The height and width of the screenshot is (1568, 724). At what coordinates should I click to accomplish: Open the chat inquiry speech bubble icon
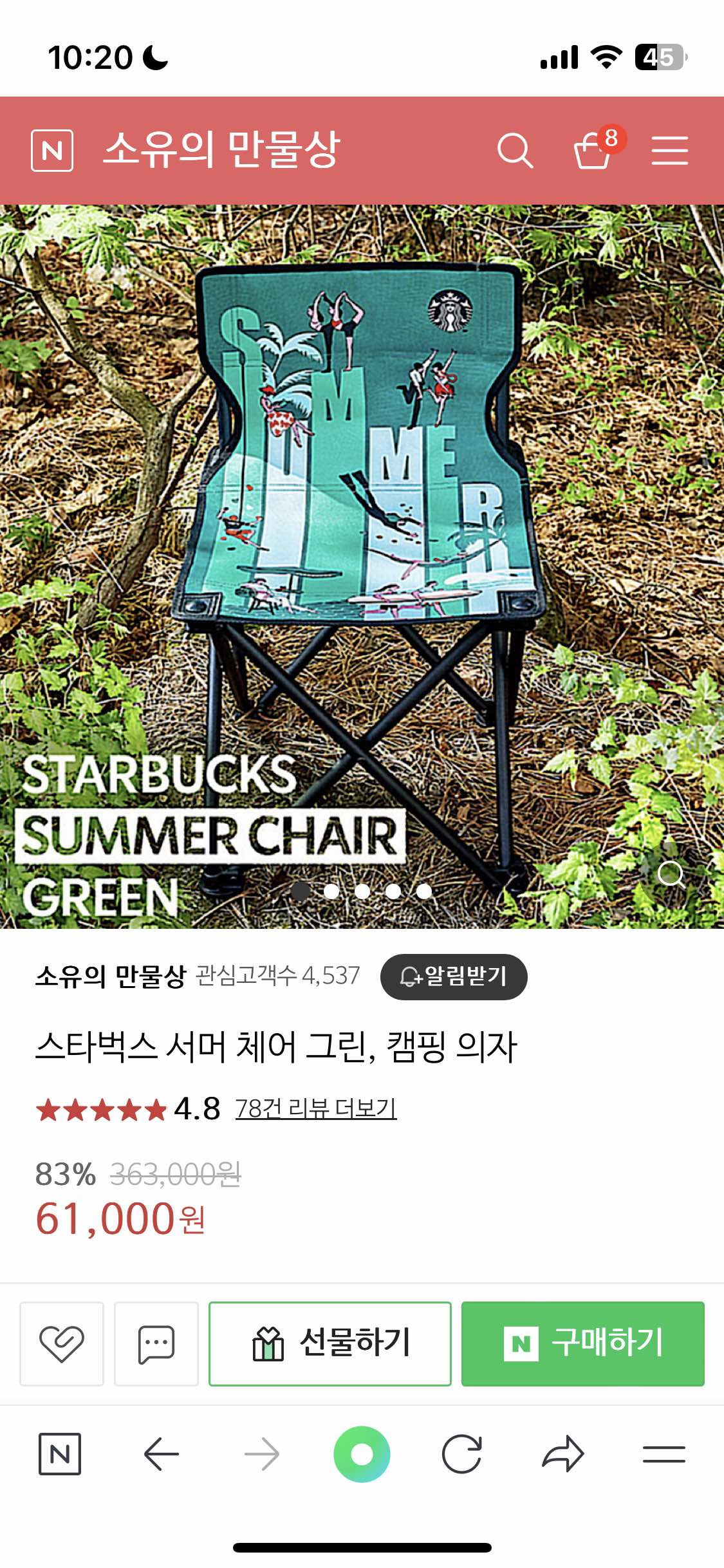coord(156,1343)
